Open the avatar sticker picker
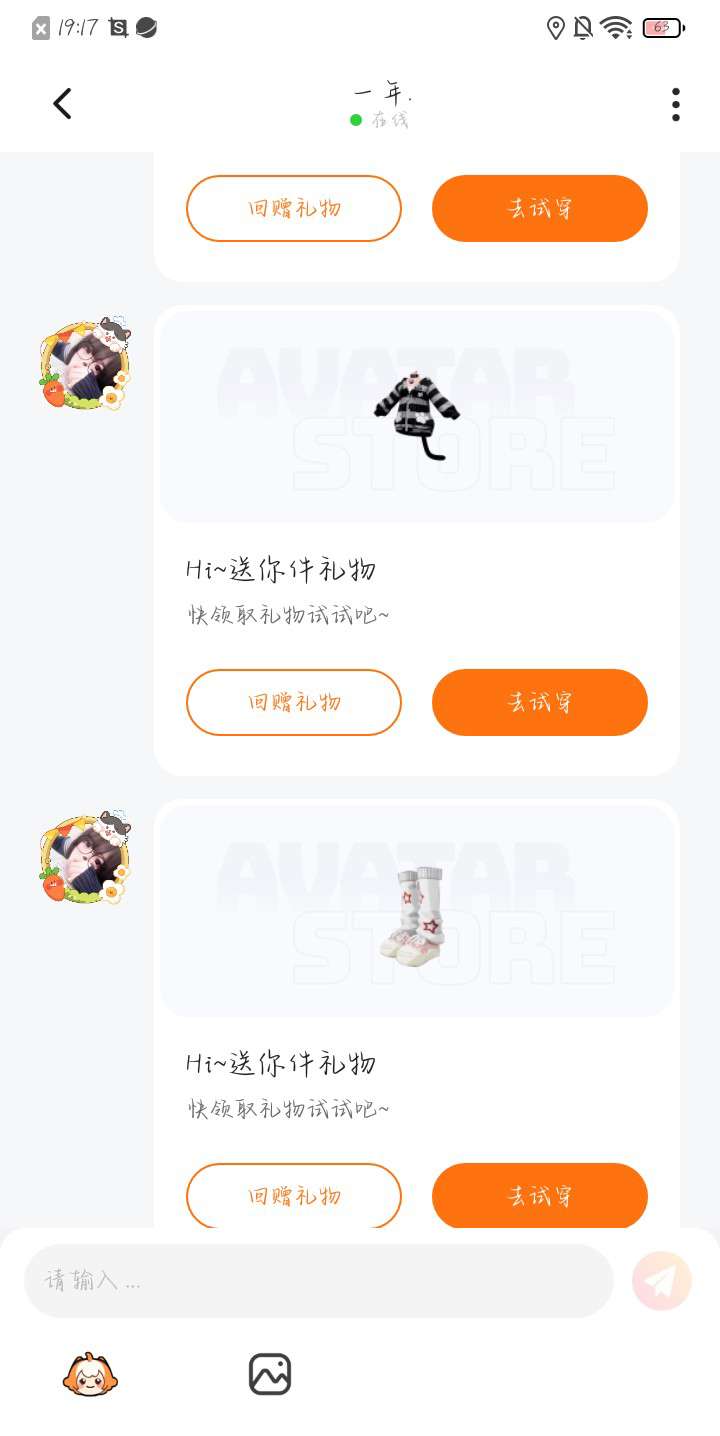 (90, 1374)
